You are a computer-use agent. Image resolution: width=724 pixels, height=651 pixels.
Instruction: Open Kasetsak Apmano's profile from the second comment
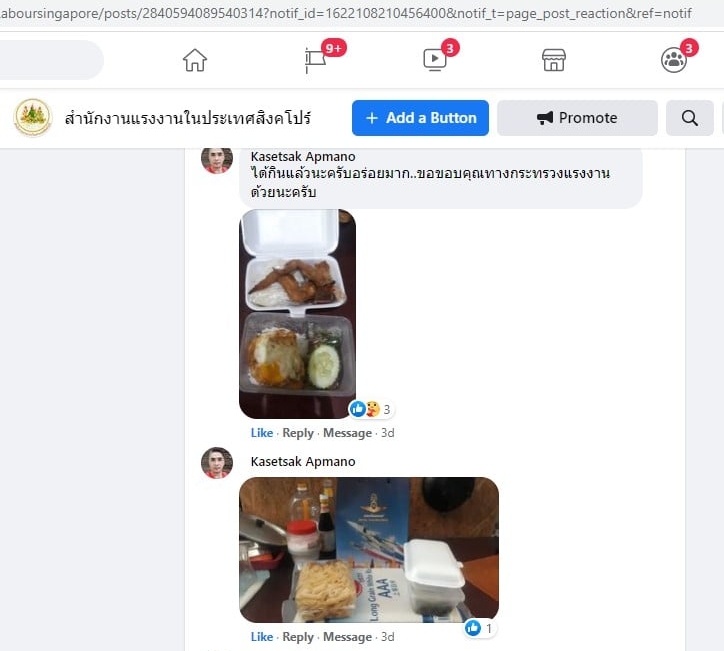click(303, 462)
